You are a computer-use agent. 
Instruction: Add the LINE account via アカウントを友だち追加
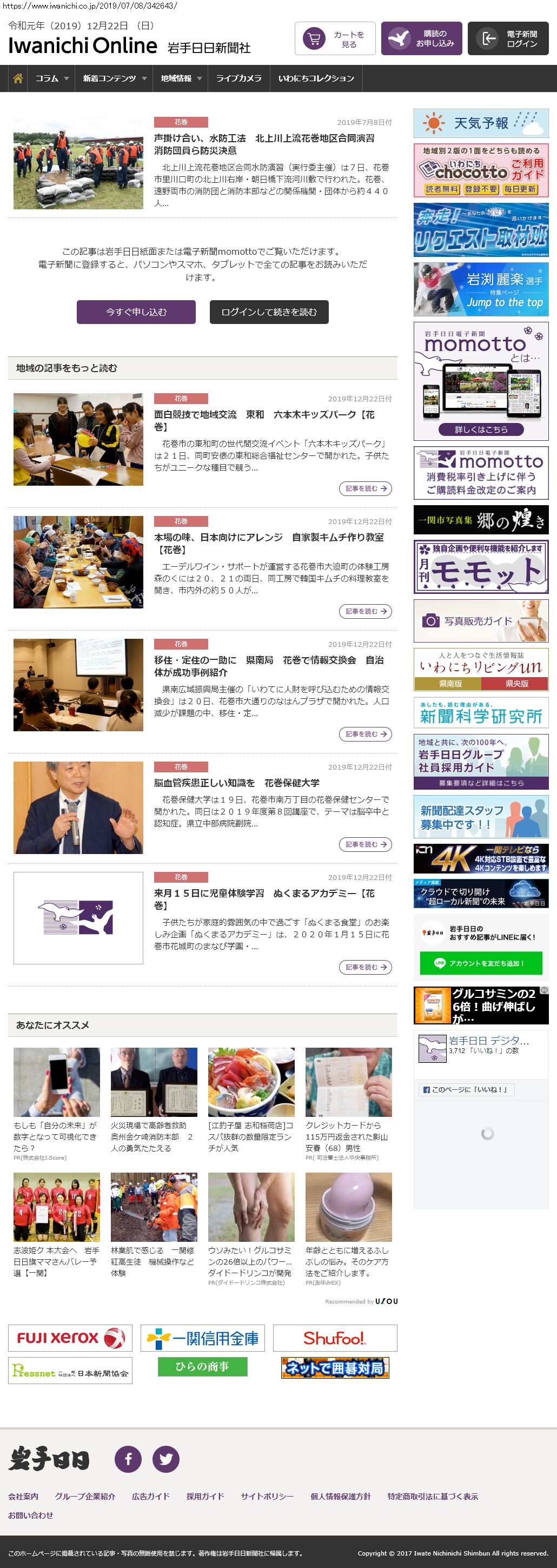pyautogui.click(x=480, y=963)
